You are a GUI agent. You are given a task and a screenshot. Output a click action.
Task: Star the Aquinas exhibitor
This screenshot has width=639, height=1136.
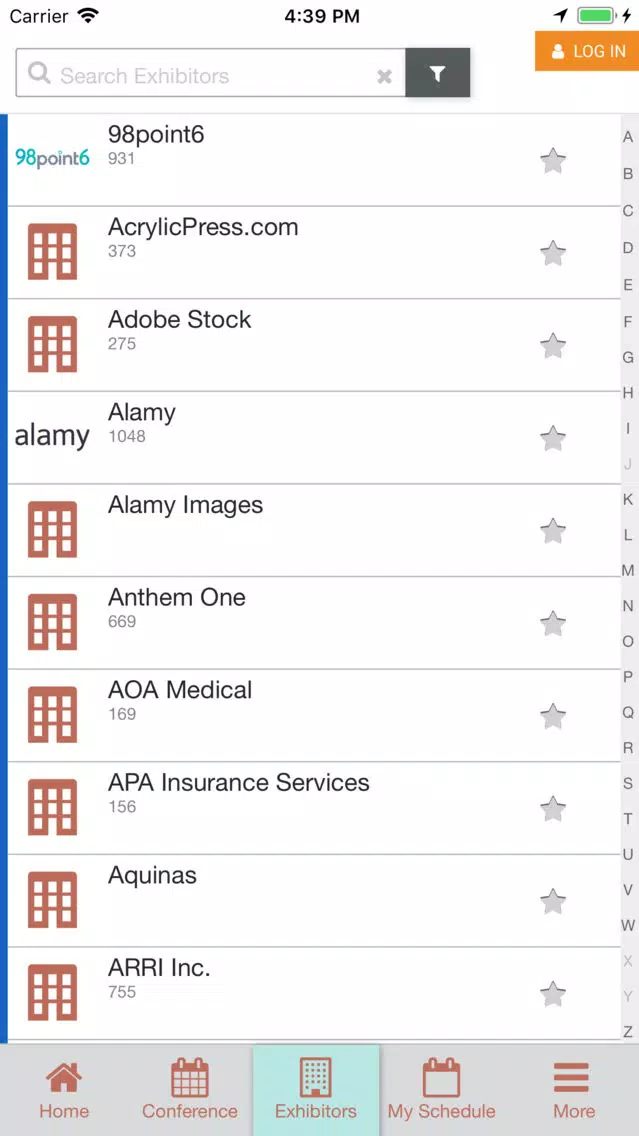[553, 901]
